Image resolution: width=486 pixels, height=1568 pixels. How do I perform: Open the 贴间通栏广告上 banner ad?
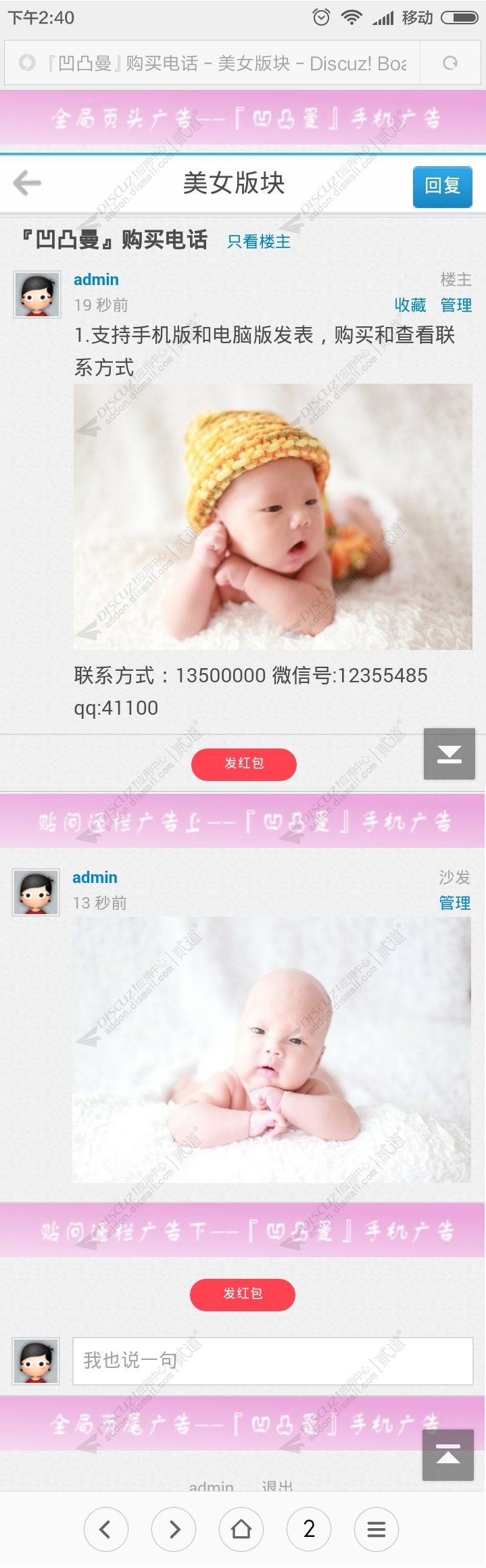coord(243,821)
